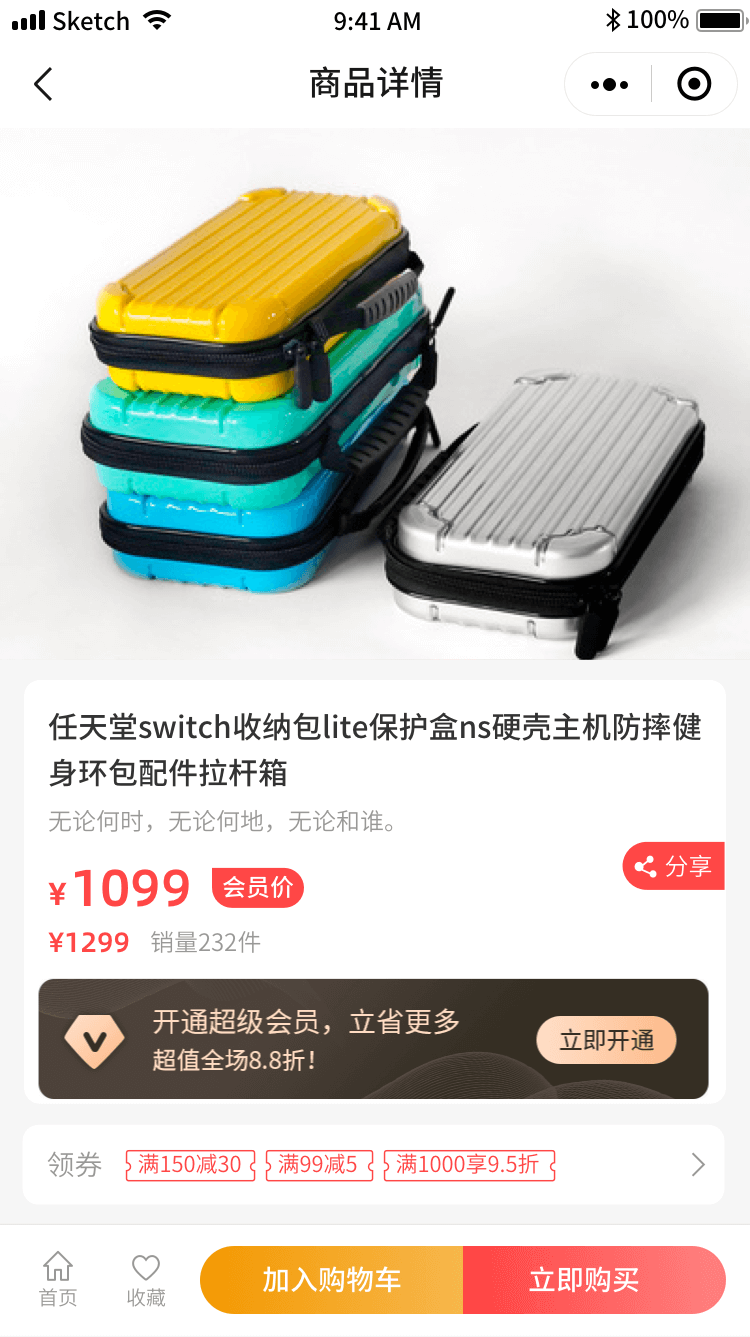750x1337 pixels.
Task: Tap 加入购物车 to add to cart
Action: 332,1279
